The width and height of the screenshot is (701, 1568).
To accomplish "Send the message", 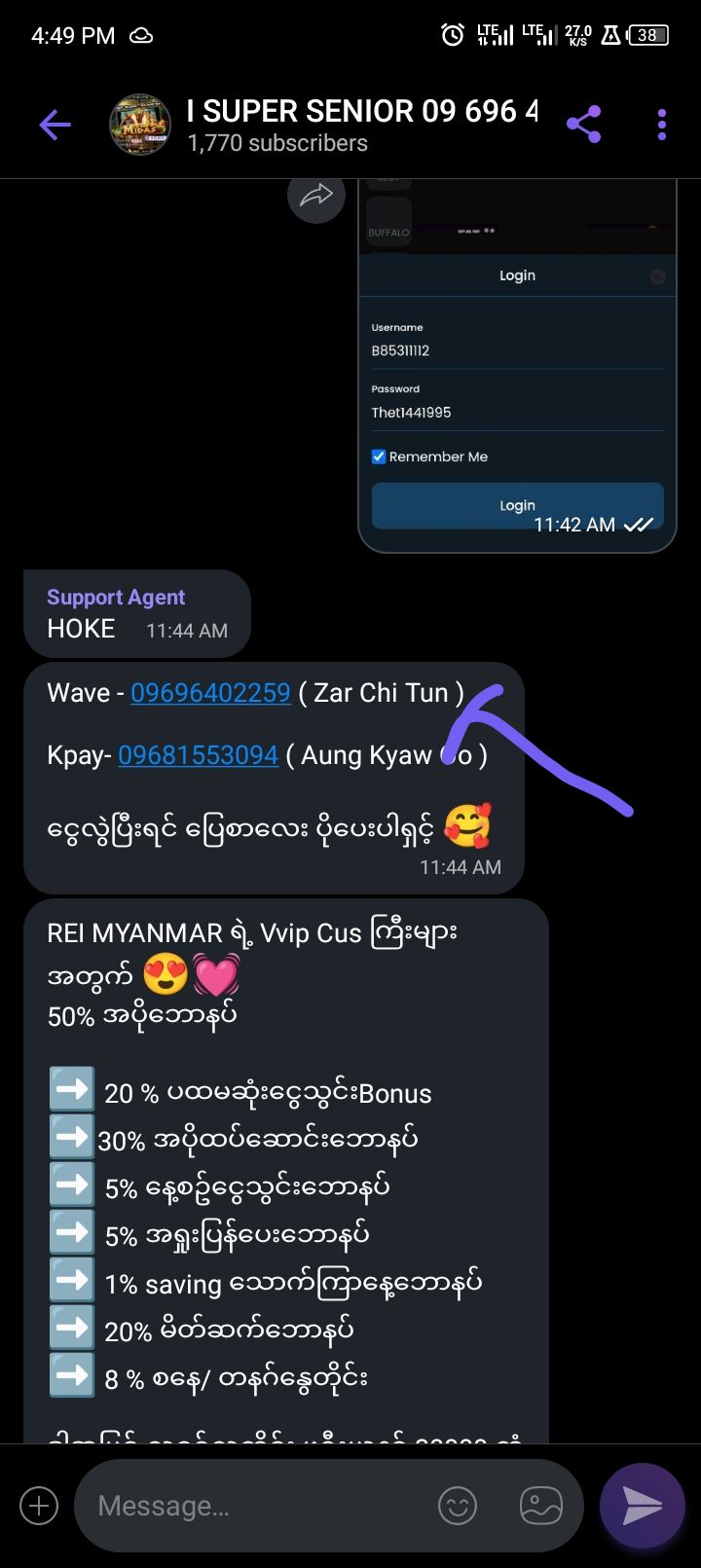I will (643, 1507).
